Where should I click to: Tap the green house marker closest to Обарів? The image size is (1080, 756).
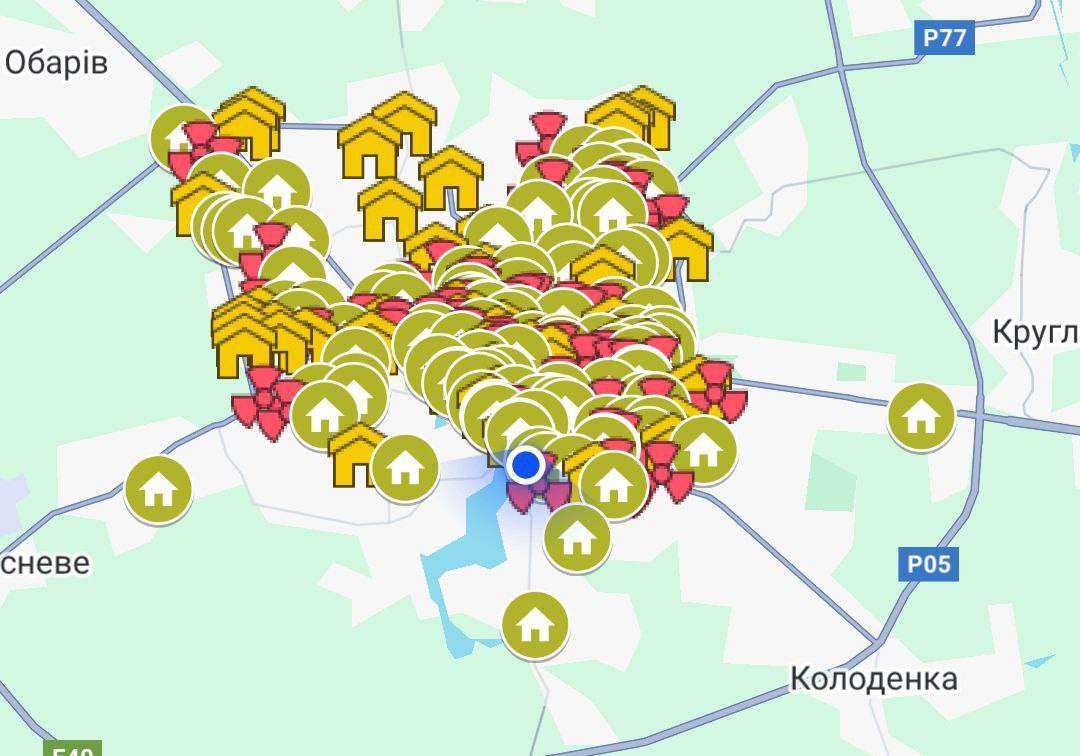[x=180, y=136]
